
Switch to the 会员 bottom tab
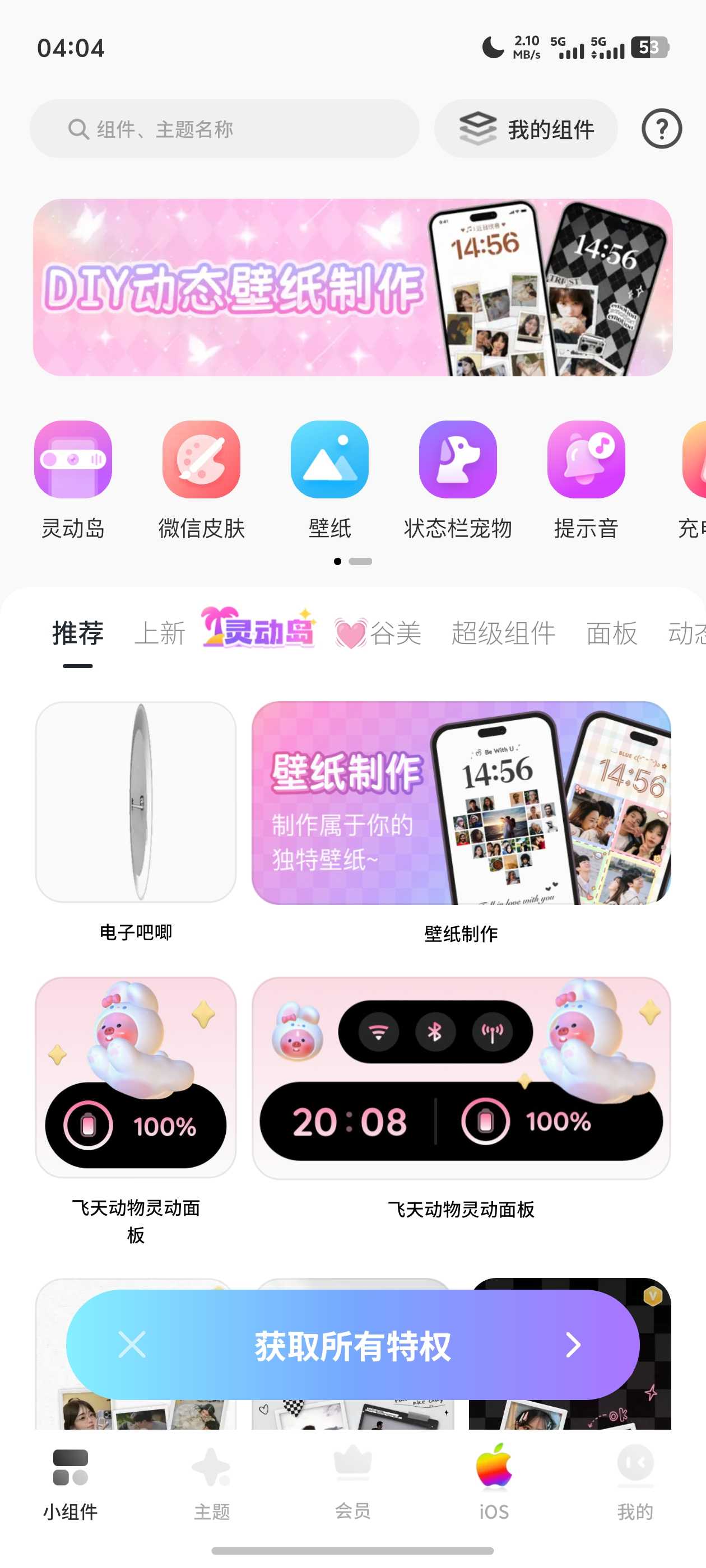pos(352,1483)
